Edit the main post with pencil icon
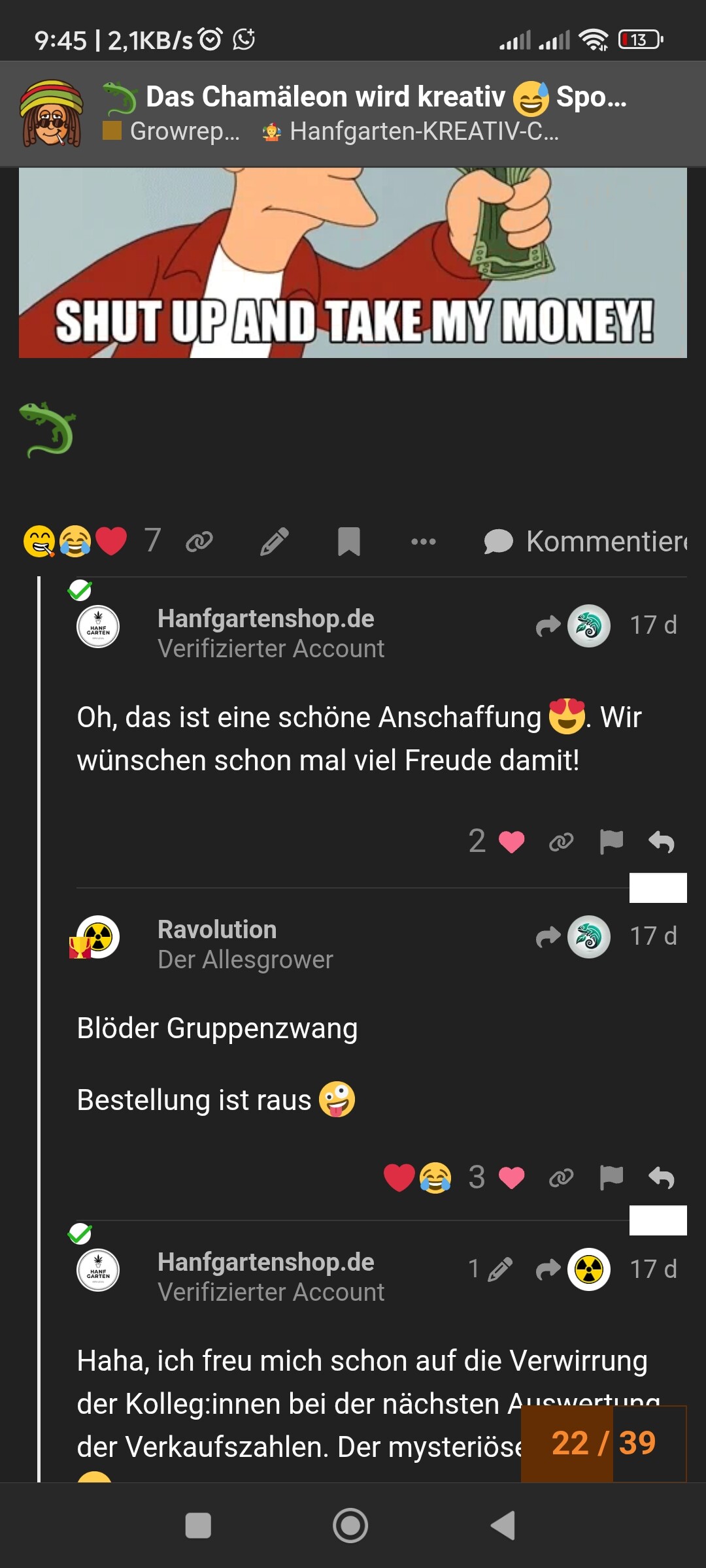Screen dimensions: 706x1568 275,542
